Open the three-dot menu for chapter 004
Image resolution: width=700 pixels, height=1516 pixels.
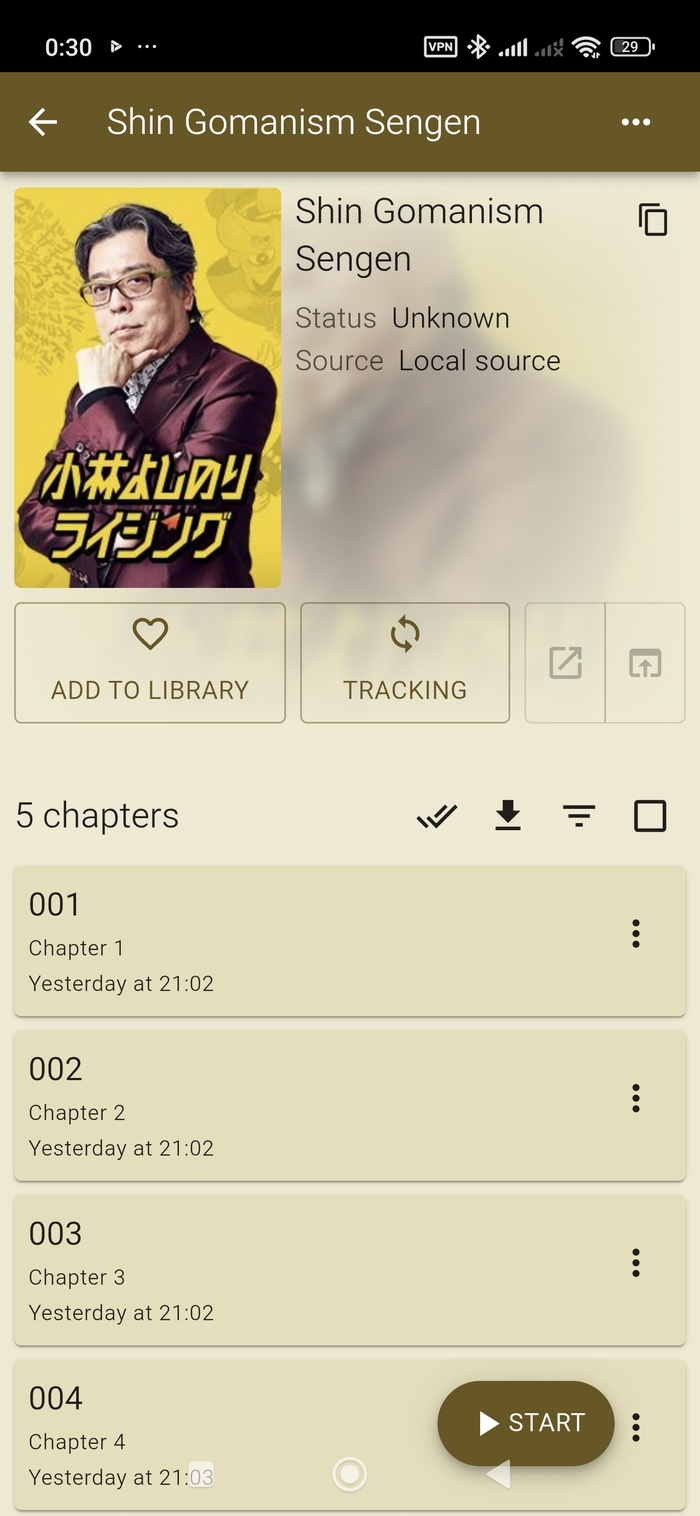coord(636,1427)
